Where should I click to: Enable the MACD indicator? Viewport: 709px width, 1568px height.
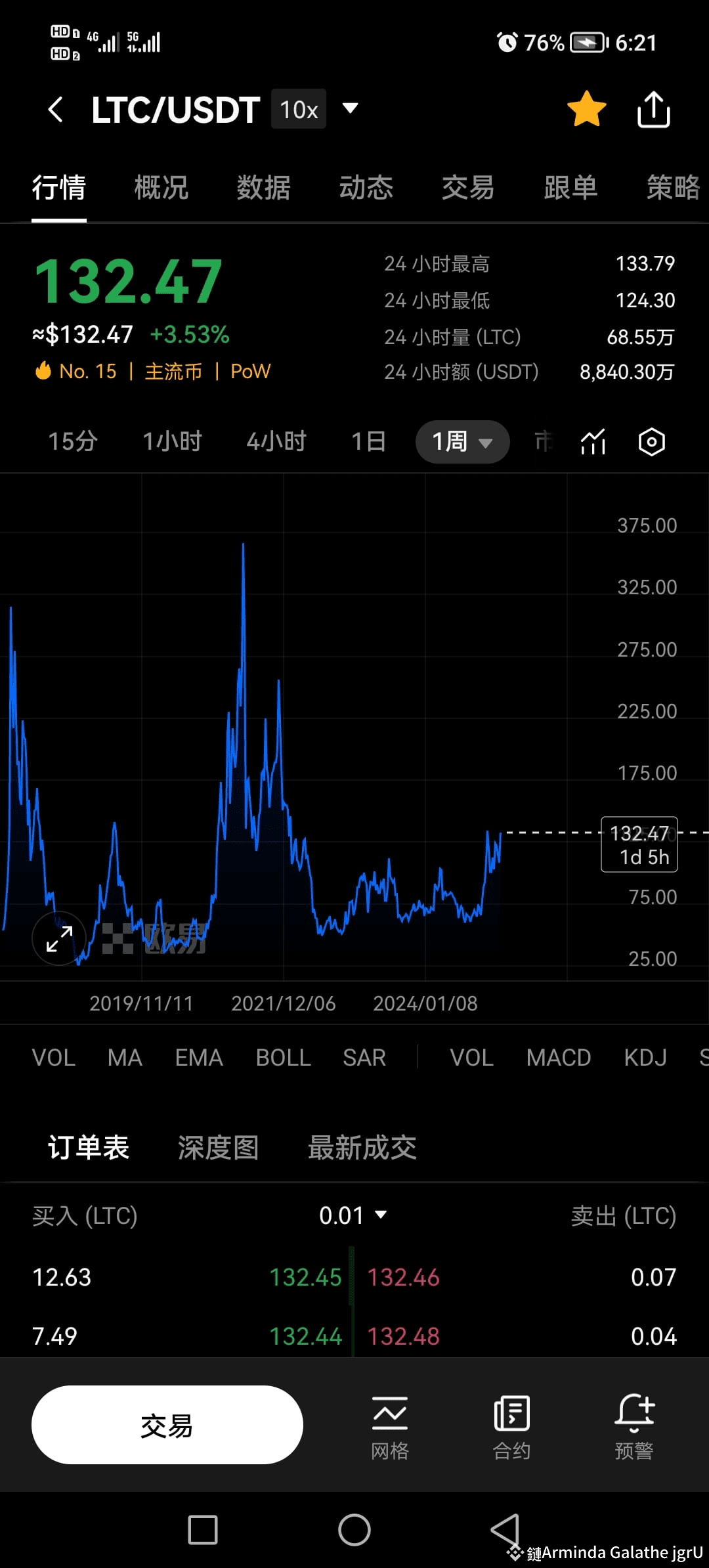[x=559, y=1057]
